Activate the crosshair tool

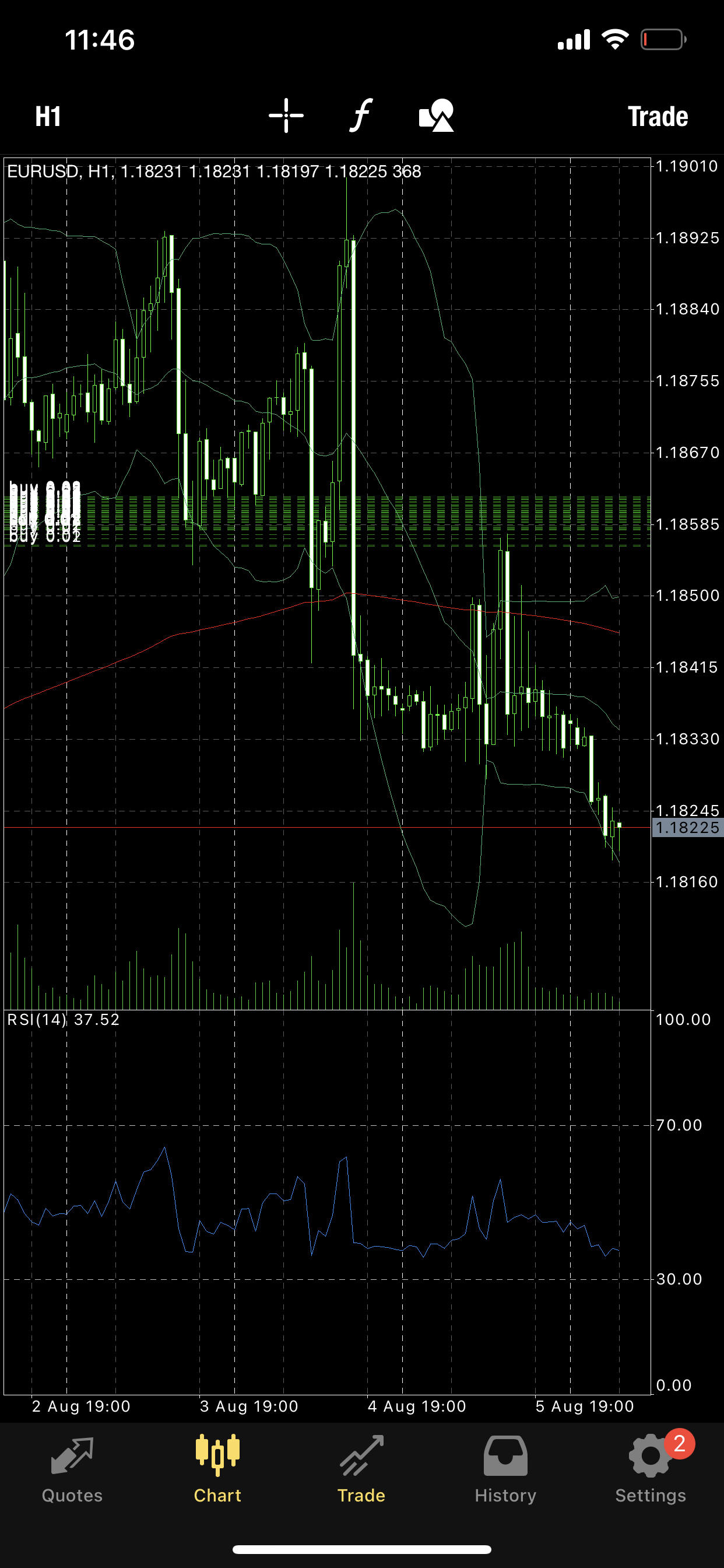(286, 116)
